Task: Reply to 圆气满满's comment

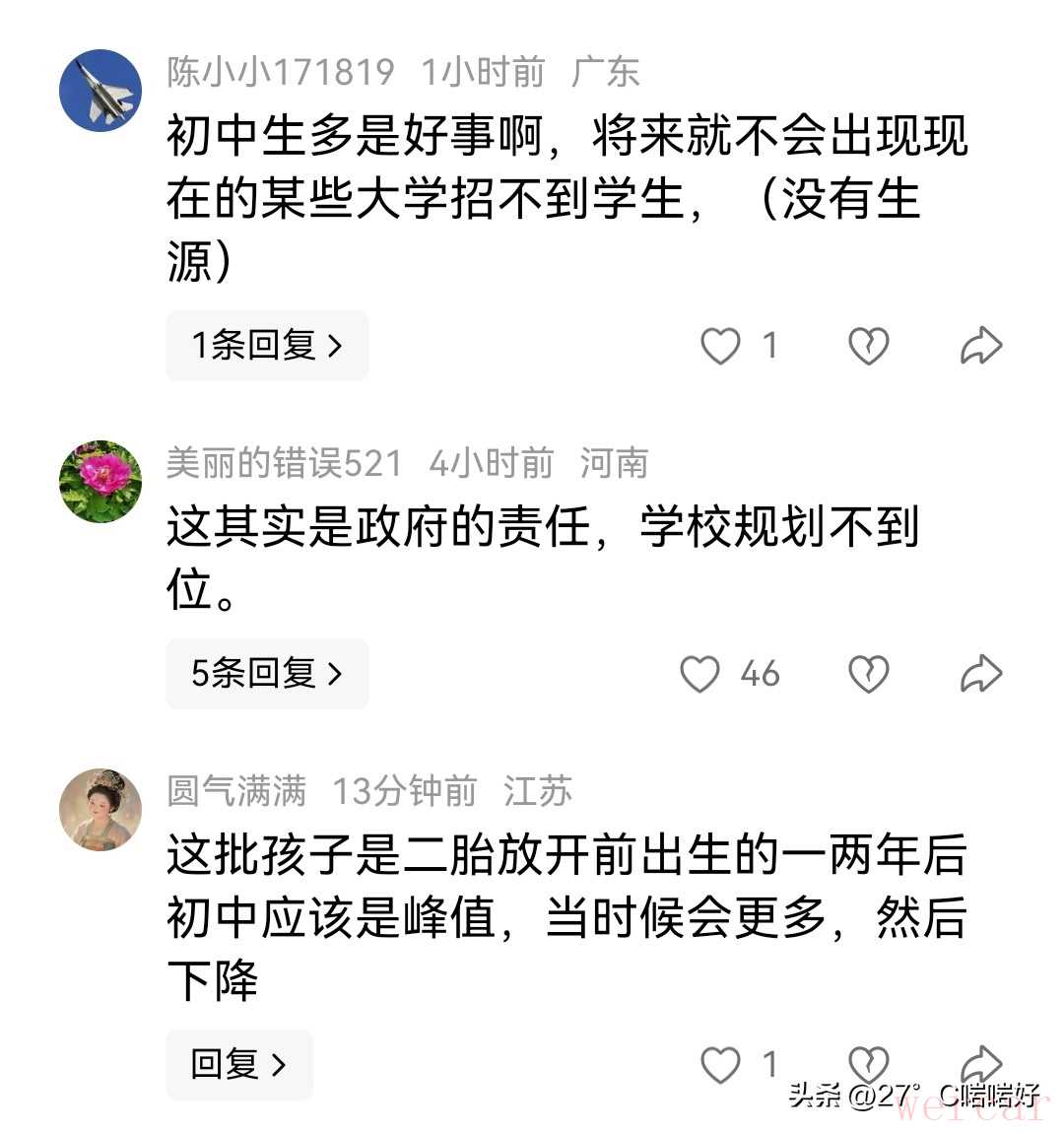Action: [239, 1065]
